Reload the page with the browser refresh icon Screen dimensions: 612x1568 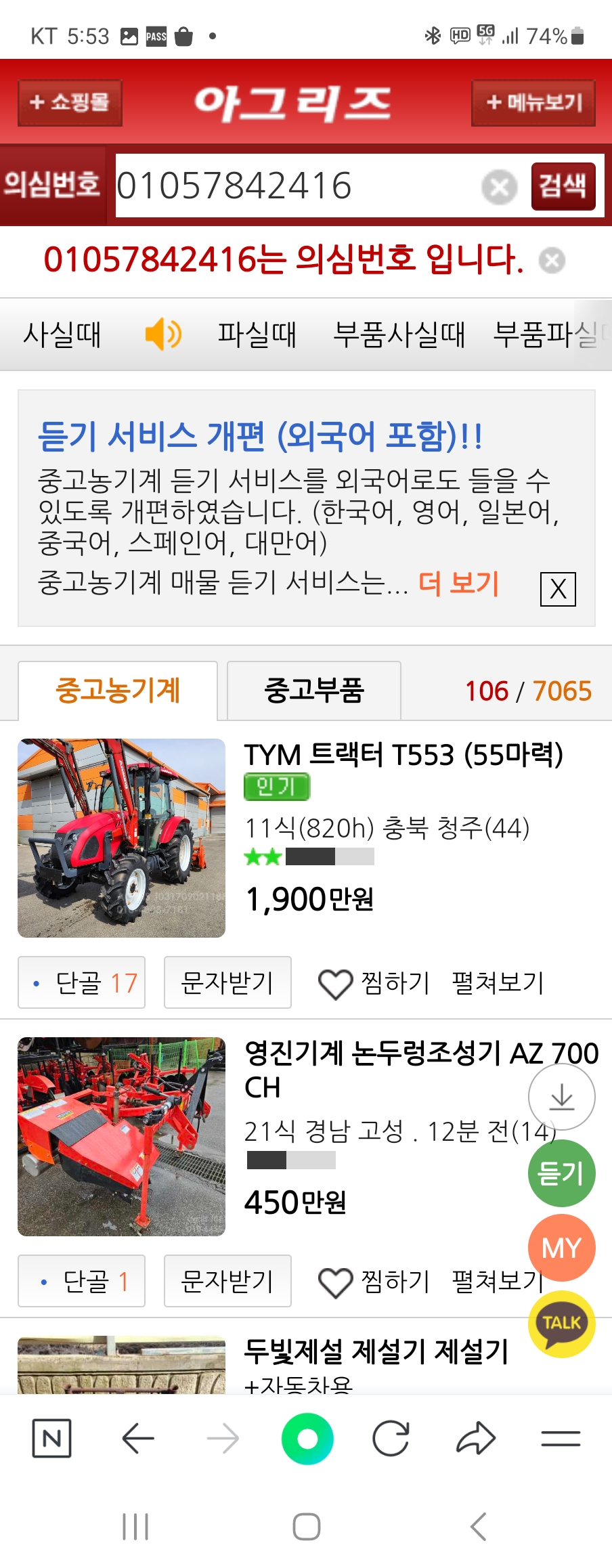pos(391,1439)
